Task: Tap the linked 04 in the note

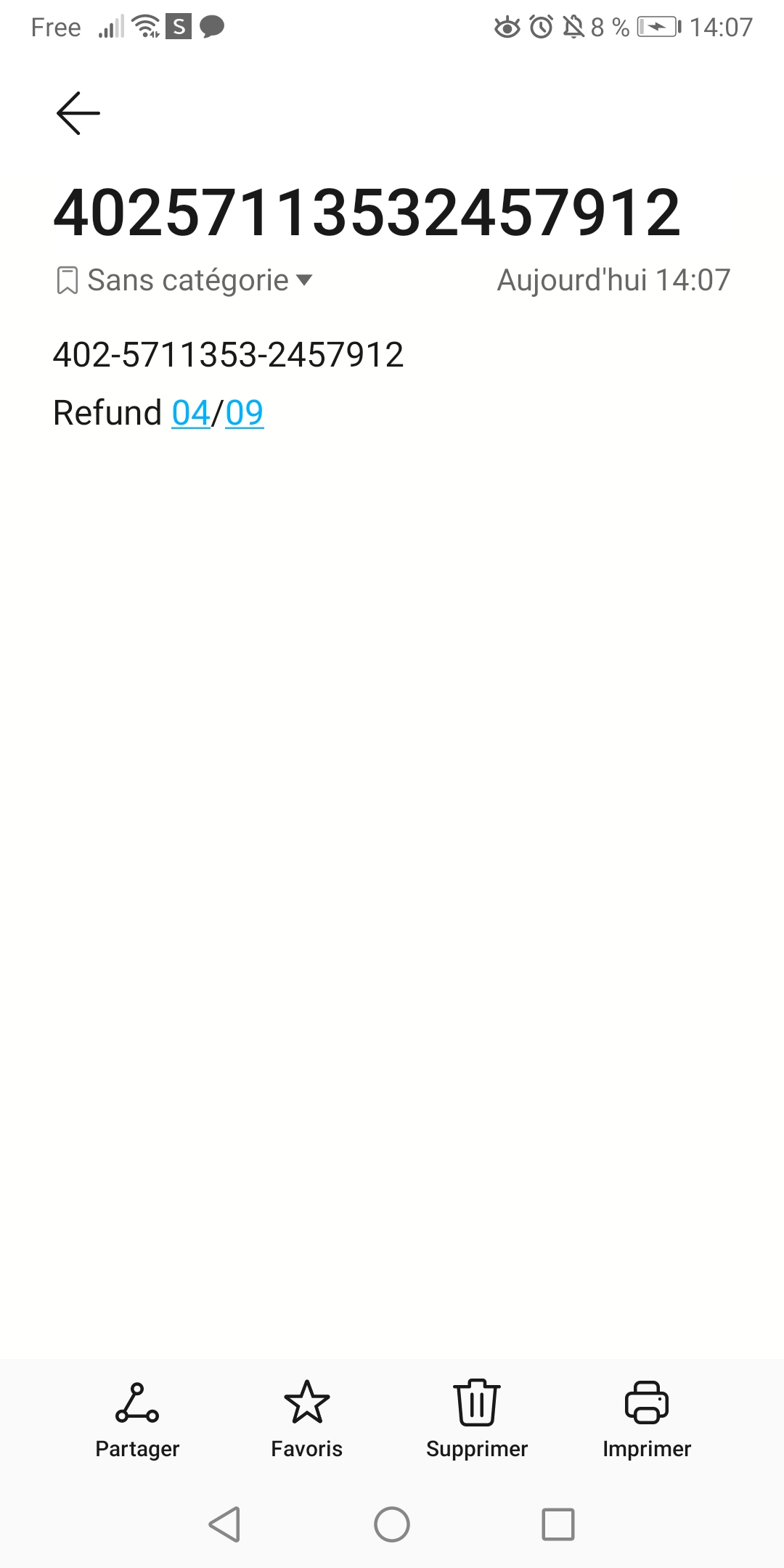Action: click(x=190, y=413)
